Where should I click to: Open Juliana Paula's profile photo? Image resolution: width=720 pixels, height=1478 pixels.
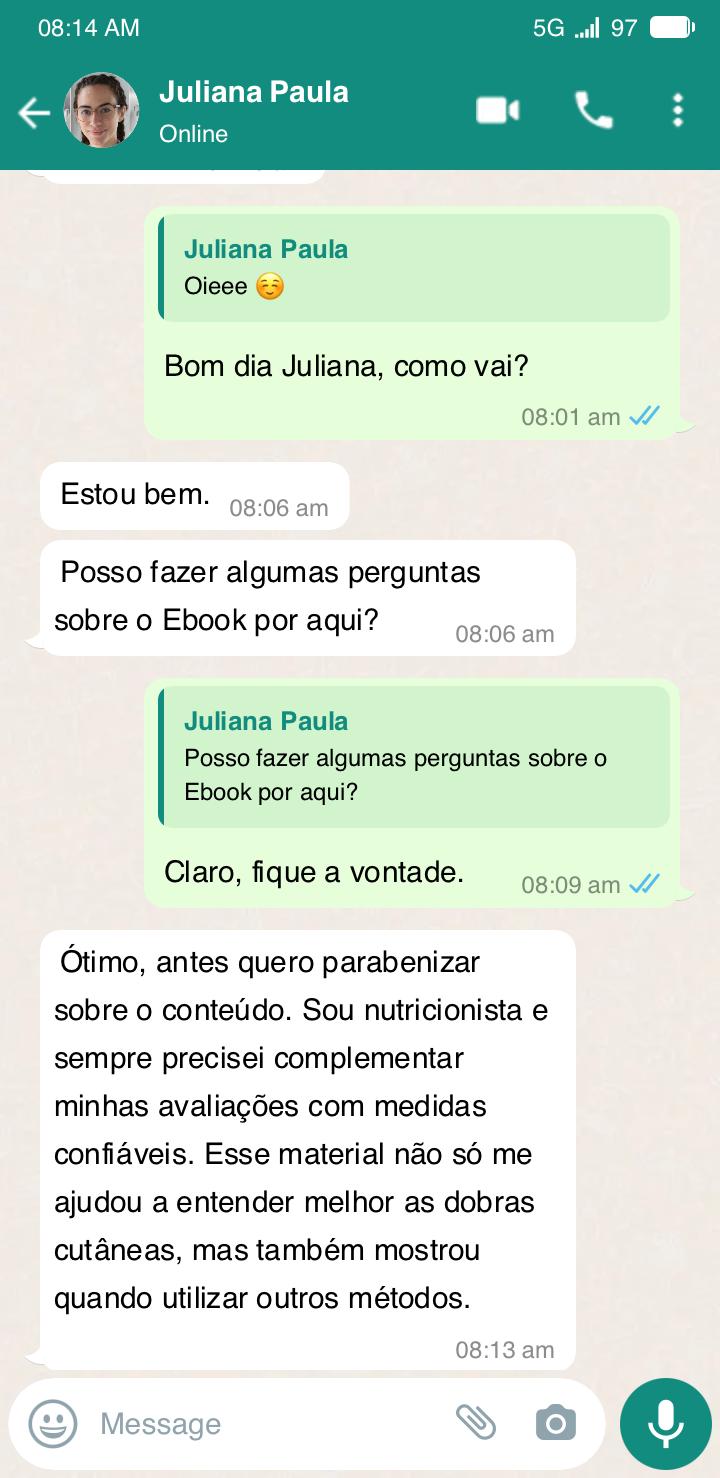[x=101, y=111]
